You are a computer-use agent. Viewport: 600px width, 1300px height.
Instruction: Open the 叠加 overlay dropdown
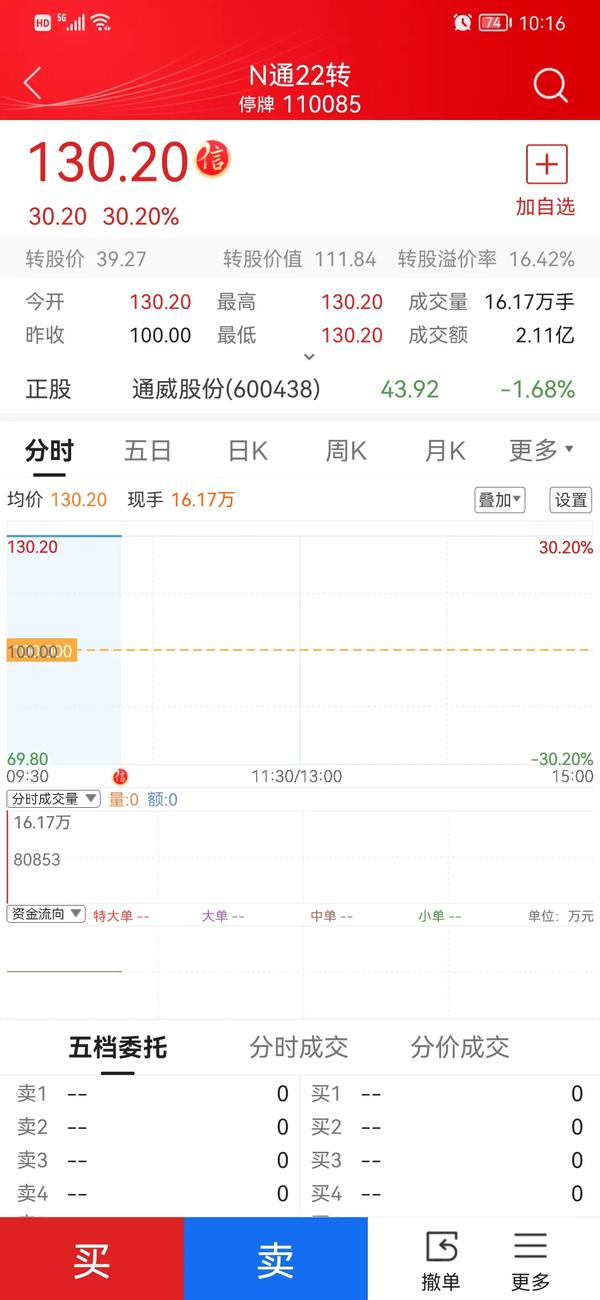[x=499, y=500]
